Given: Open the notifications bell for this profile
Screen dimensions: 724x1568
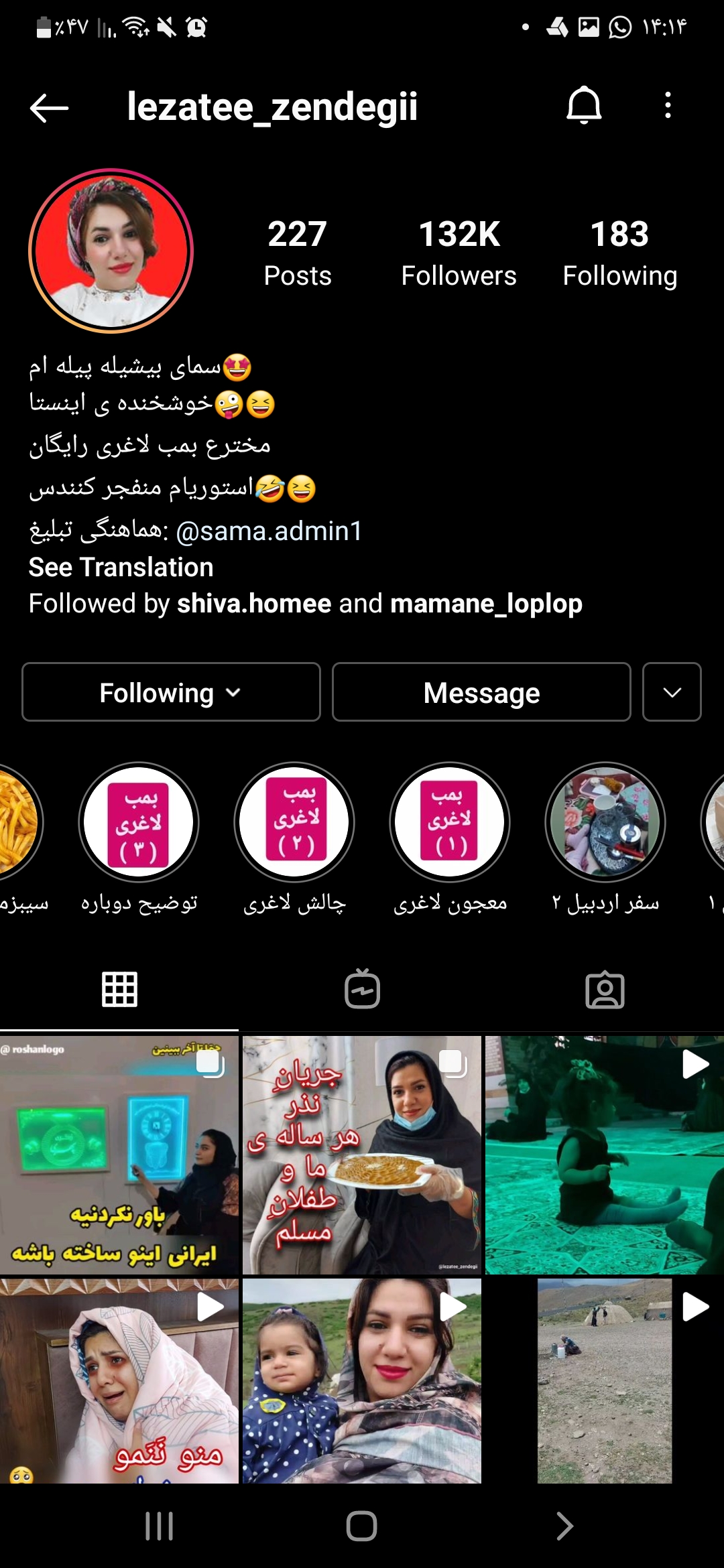Looking at the screenshot, I should 584,106.
